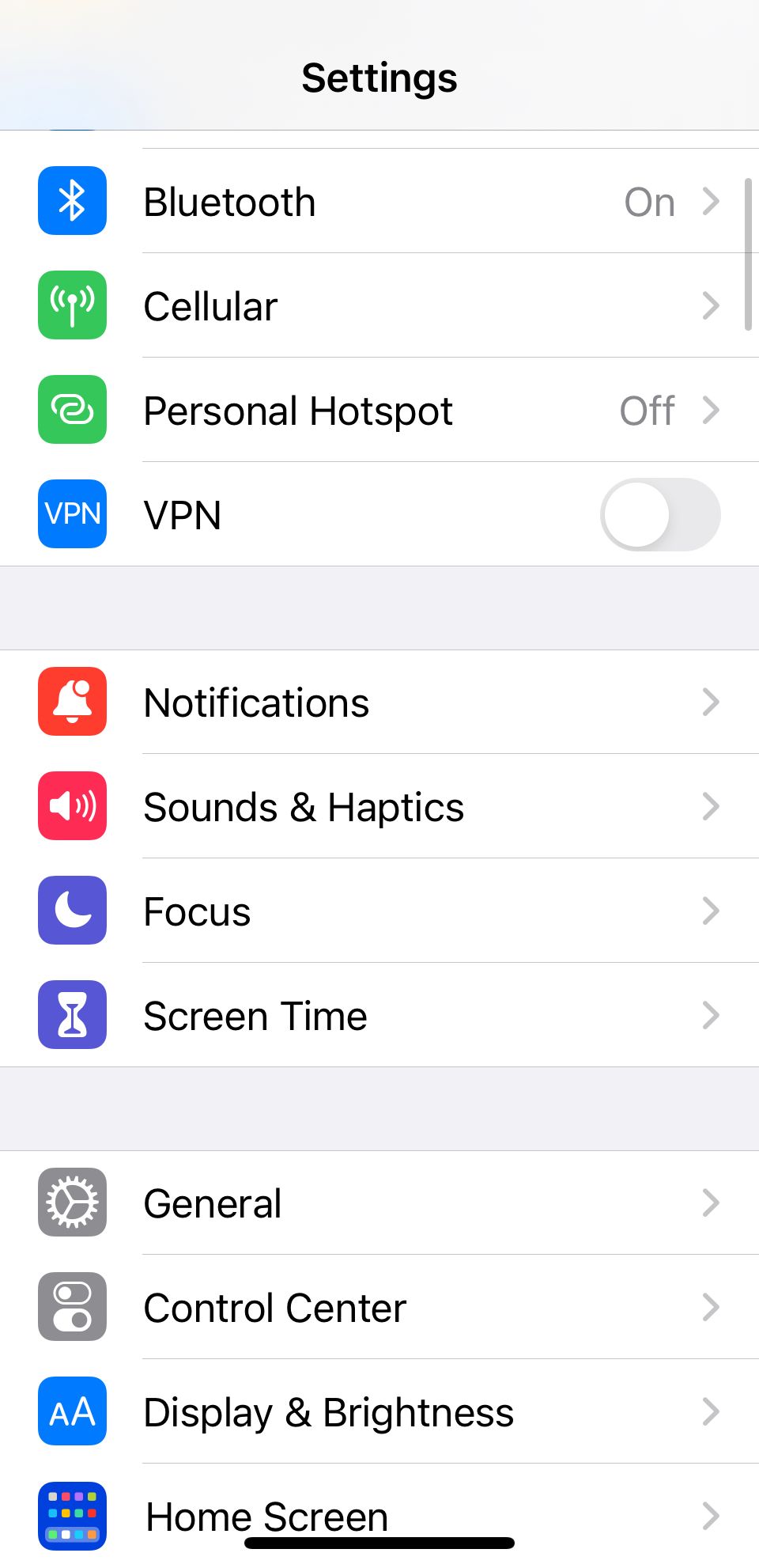Tap the Personal Hotspot chain-link icon
759x1568 pixels.
tap(72, 410)
